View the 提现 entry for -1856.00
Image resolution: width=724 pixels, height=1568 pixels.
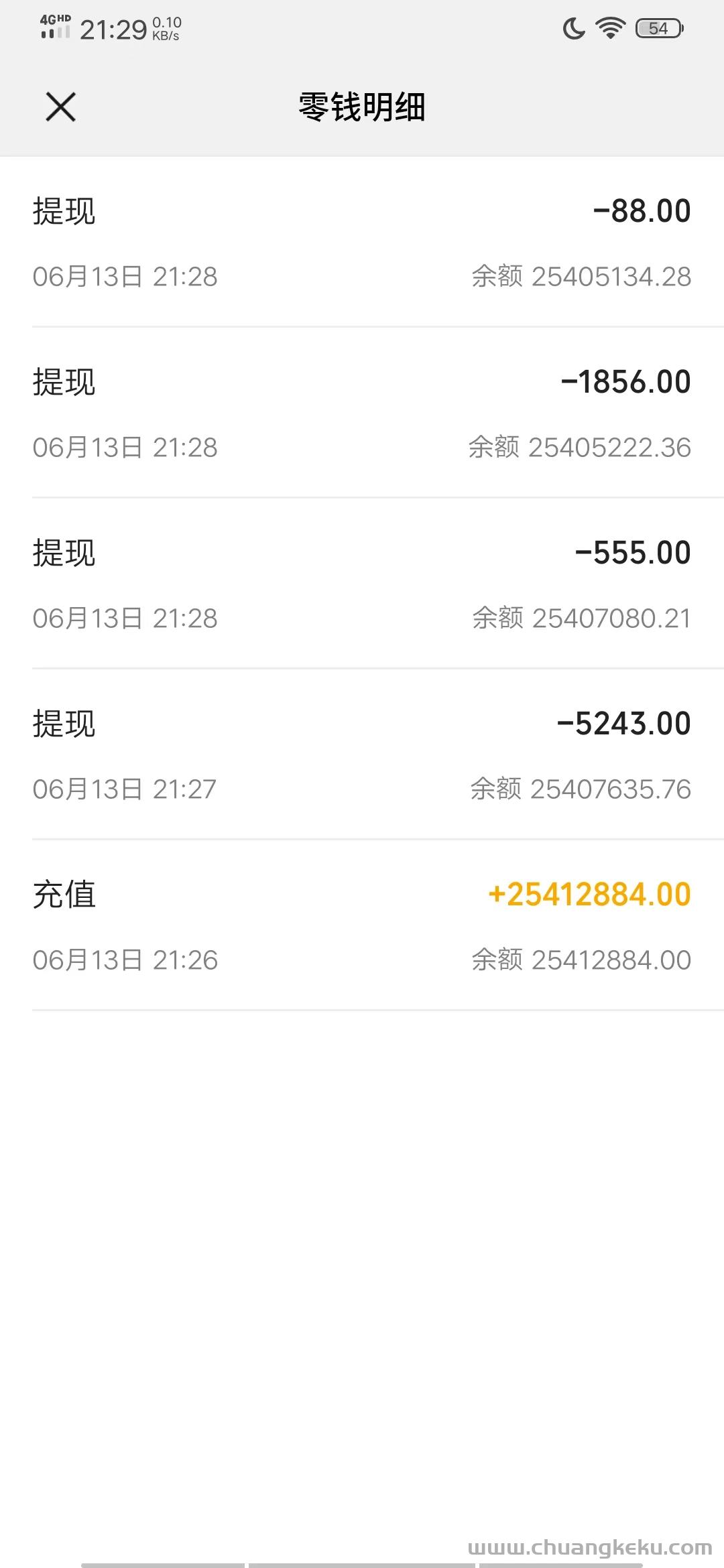pos(362,413)
